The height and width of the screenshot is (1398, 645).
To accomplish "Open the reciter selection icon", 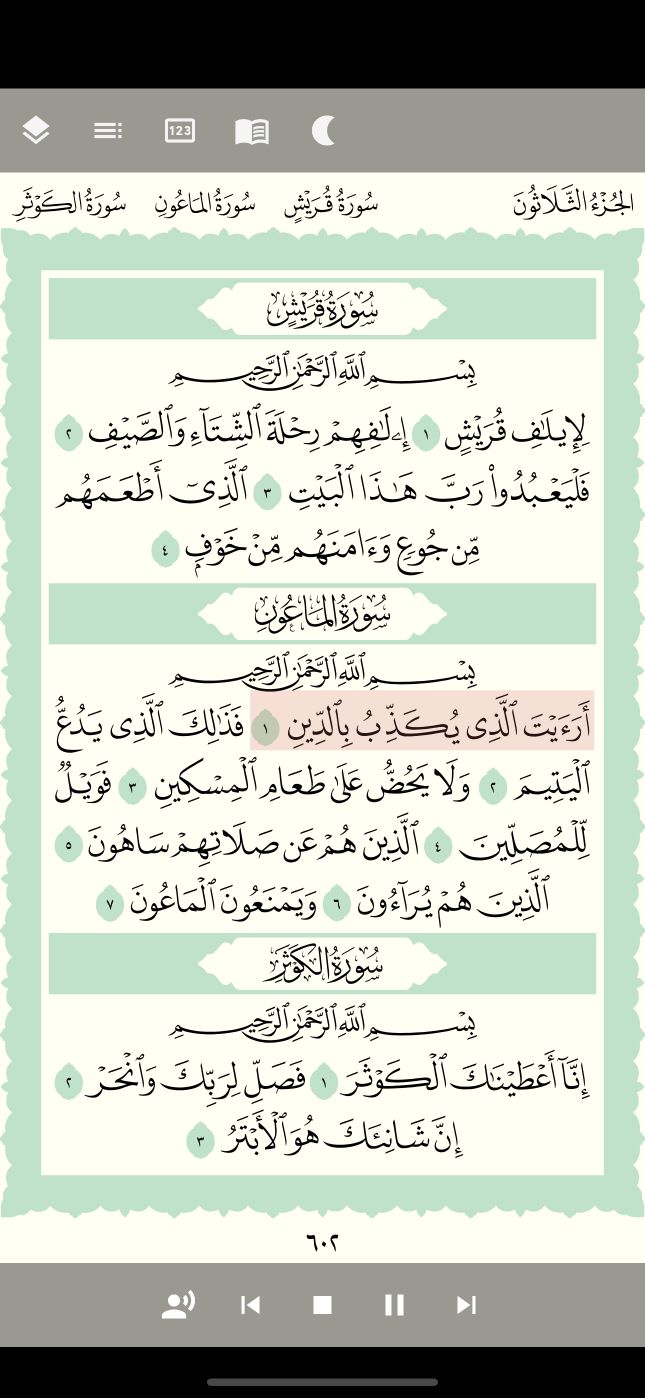I will pos(178,1304).
